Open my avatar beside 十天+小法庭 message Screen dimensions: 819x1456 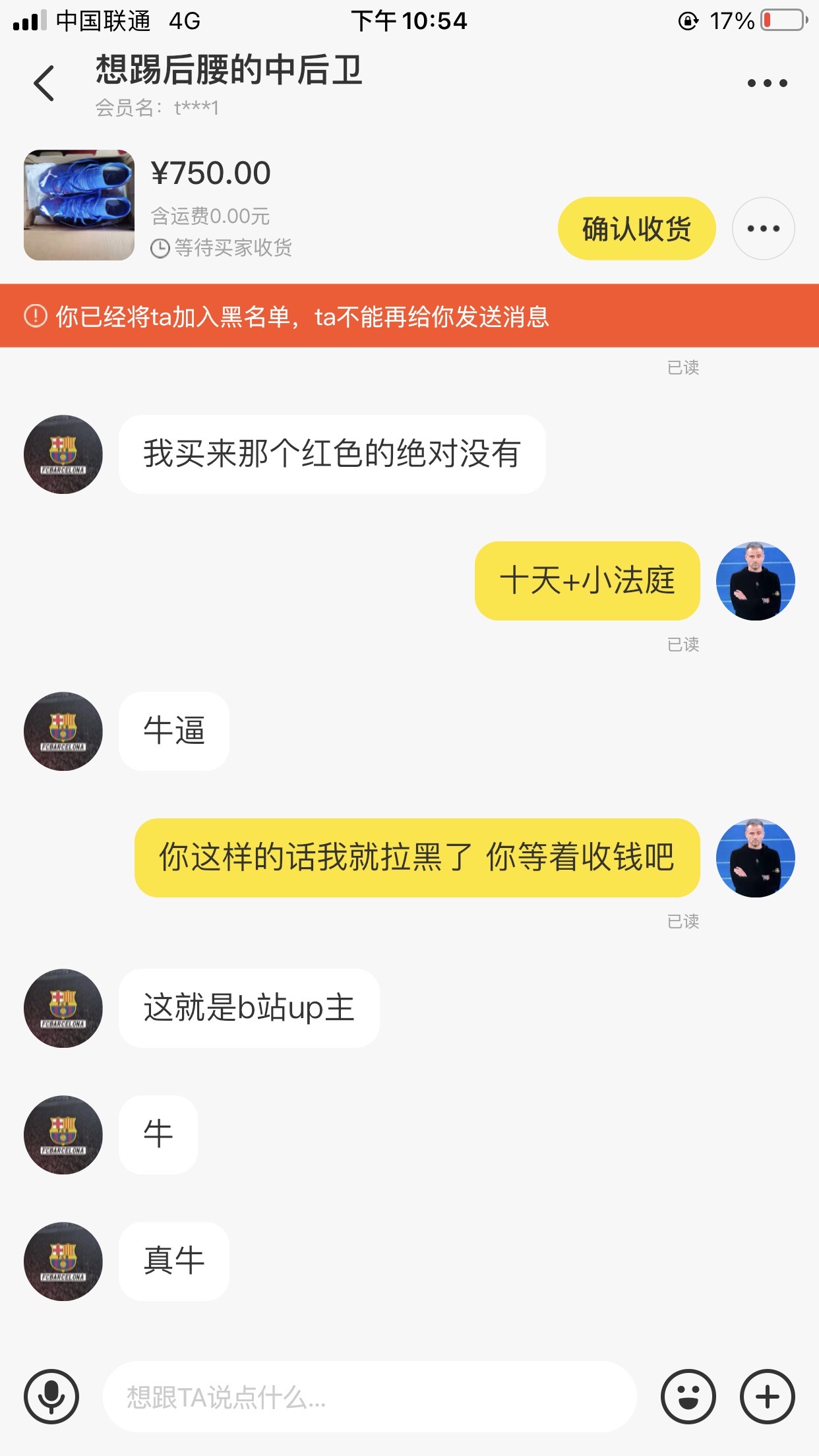[756, 581]
